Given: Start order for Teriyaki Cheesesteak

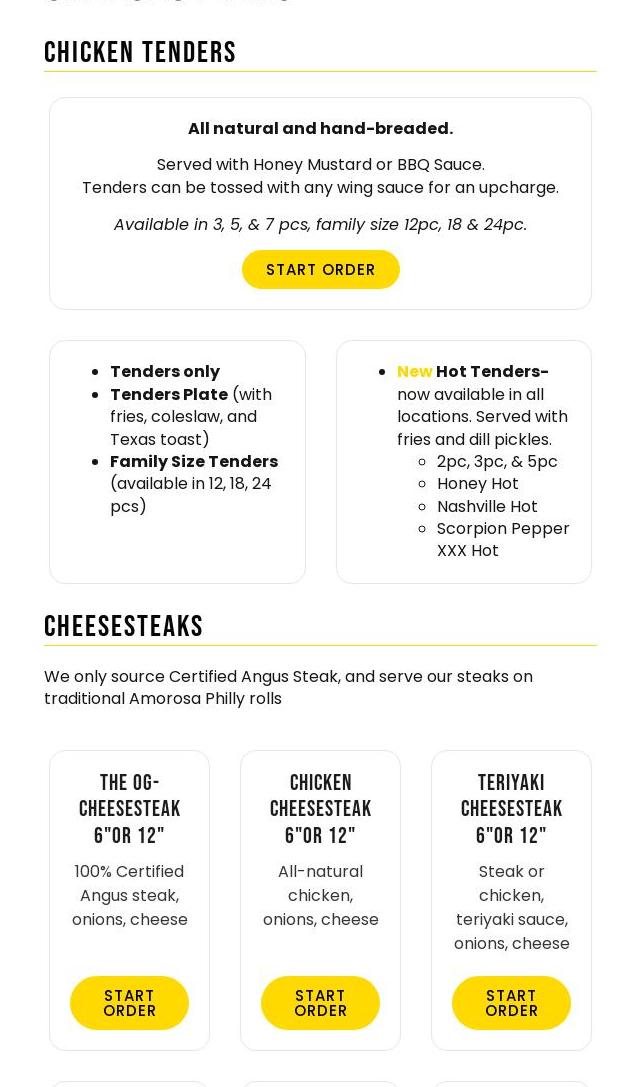Looking at the screenshot, I should coord(511,1002).
